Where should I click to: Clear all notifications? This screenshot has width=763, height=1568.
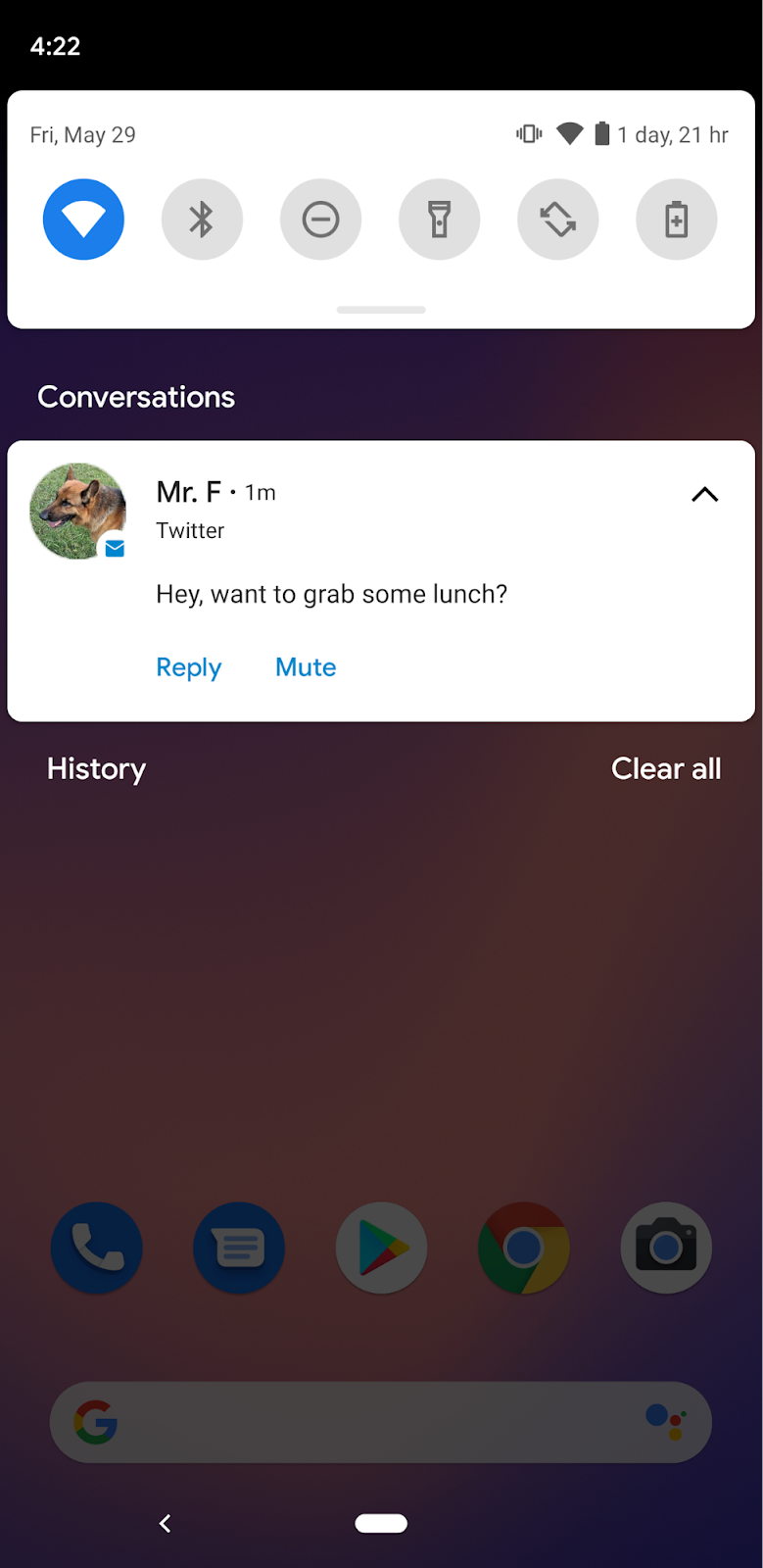[666, 769]
